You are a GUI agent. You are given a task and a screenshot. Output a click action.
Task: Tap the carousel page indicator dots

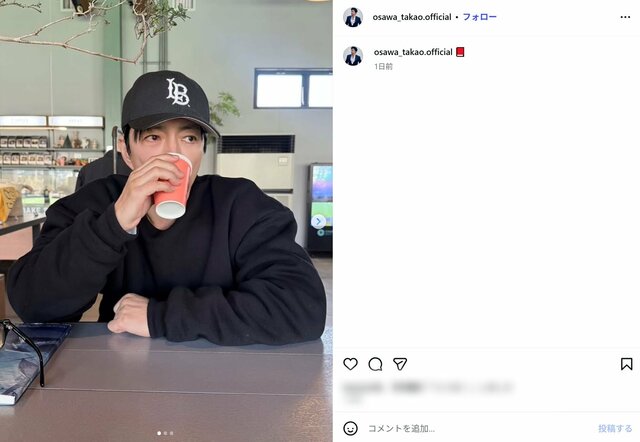pyautogui.click(x=166, y=433)
